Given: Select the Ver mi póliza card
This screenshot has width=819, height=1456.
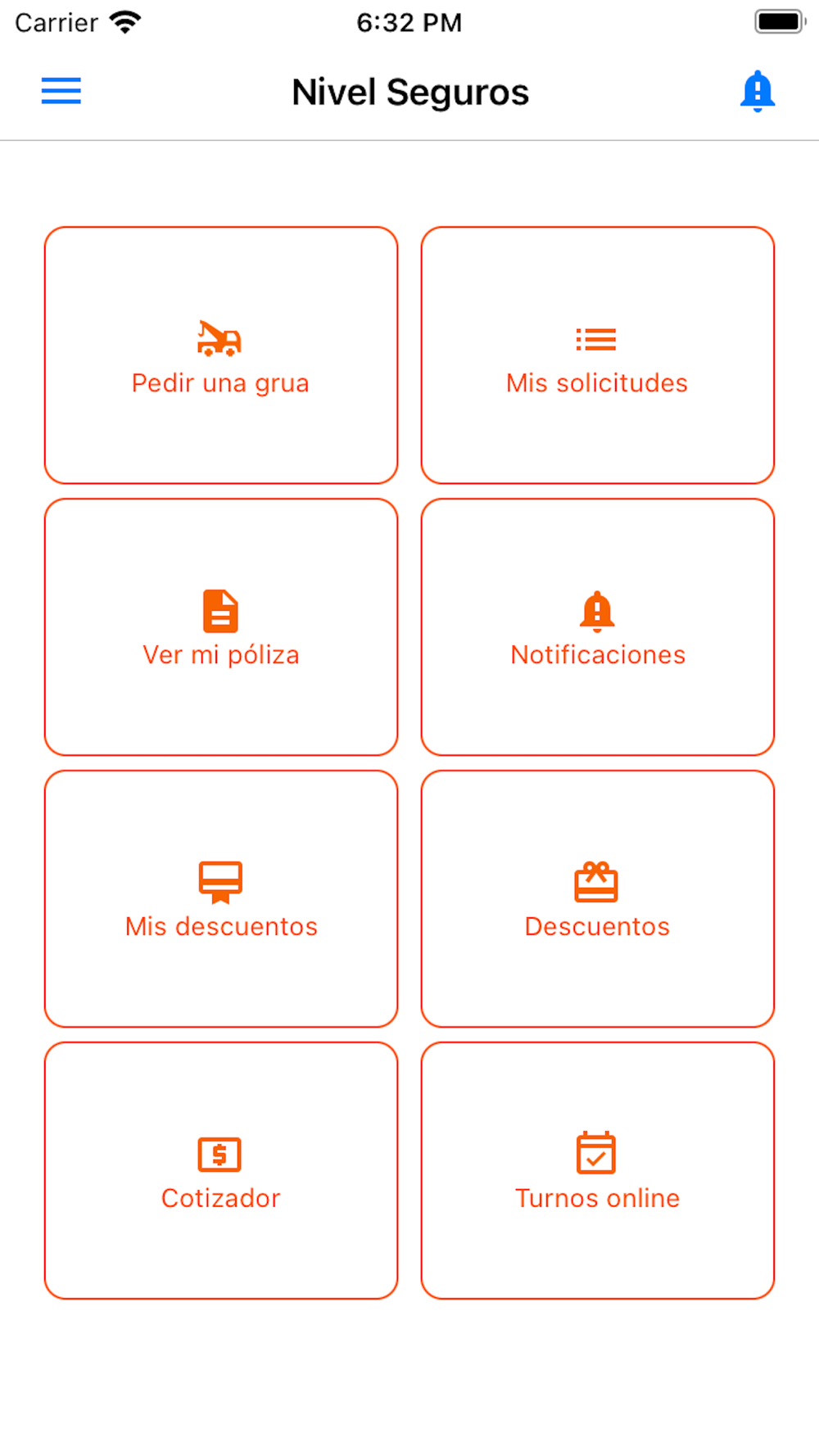Looking at the screenshot, I should click(x=221, y=627).
